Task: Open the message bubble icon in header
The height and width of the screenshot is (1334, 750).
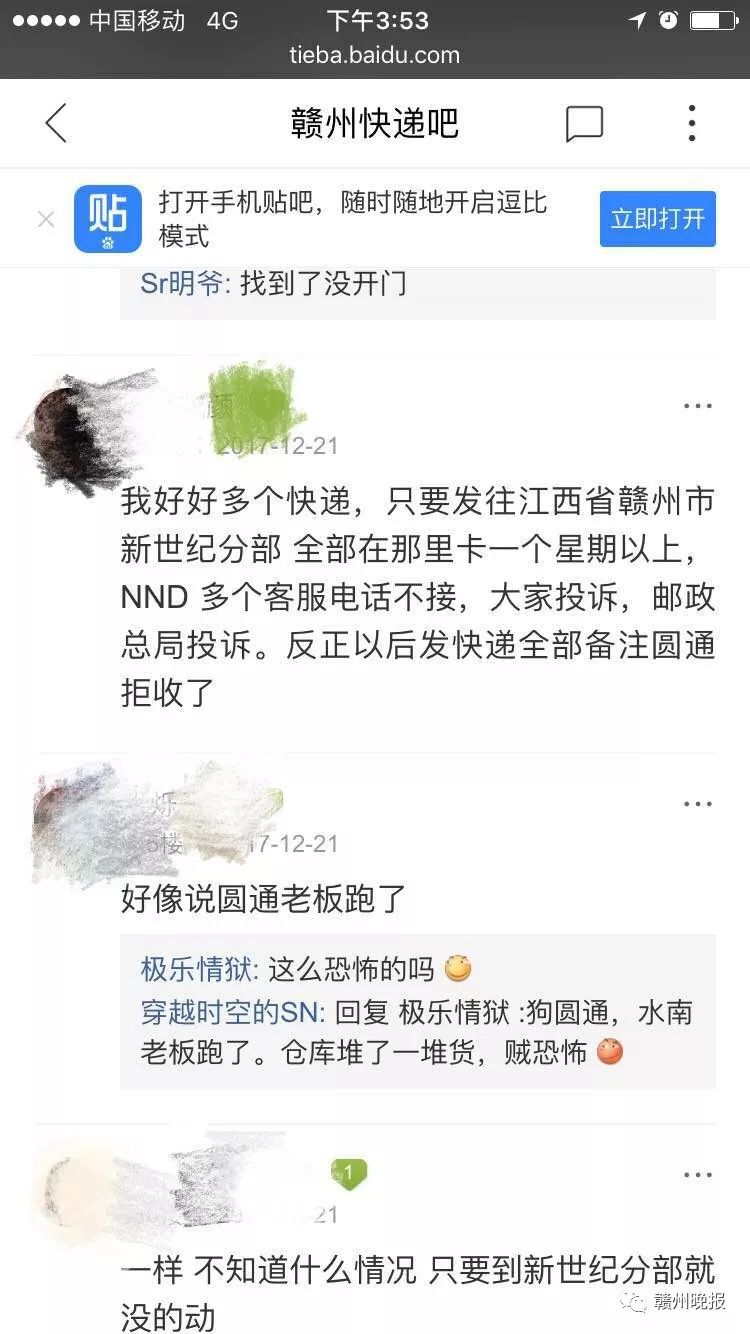Action: click(x=584, y=124)
